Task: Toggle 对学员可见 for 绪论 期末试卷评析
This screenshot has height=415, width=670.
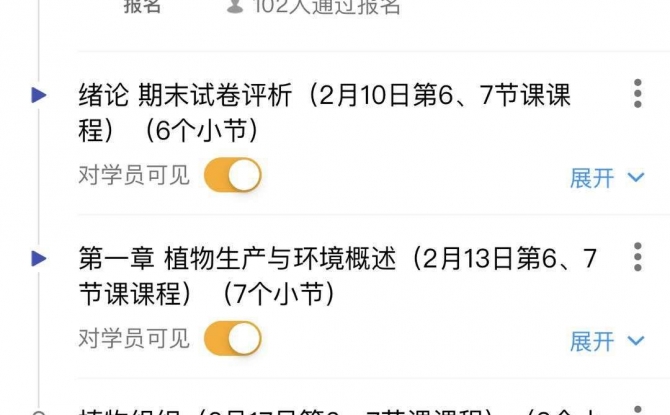Action: (233, 175)
